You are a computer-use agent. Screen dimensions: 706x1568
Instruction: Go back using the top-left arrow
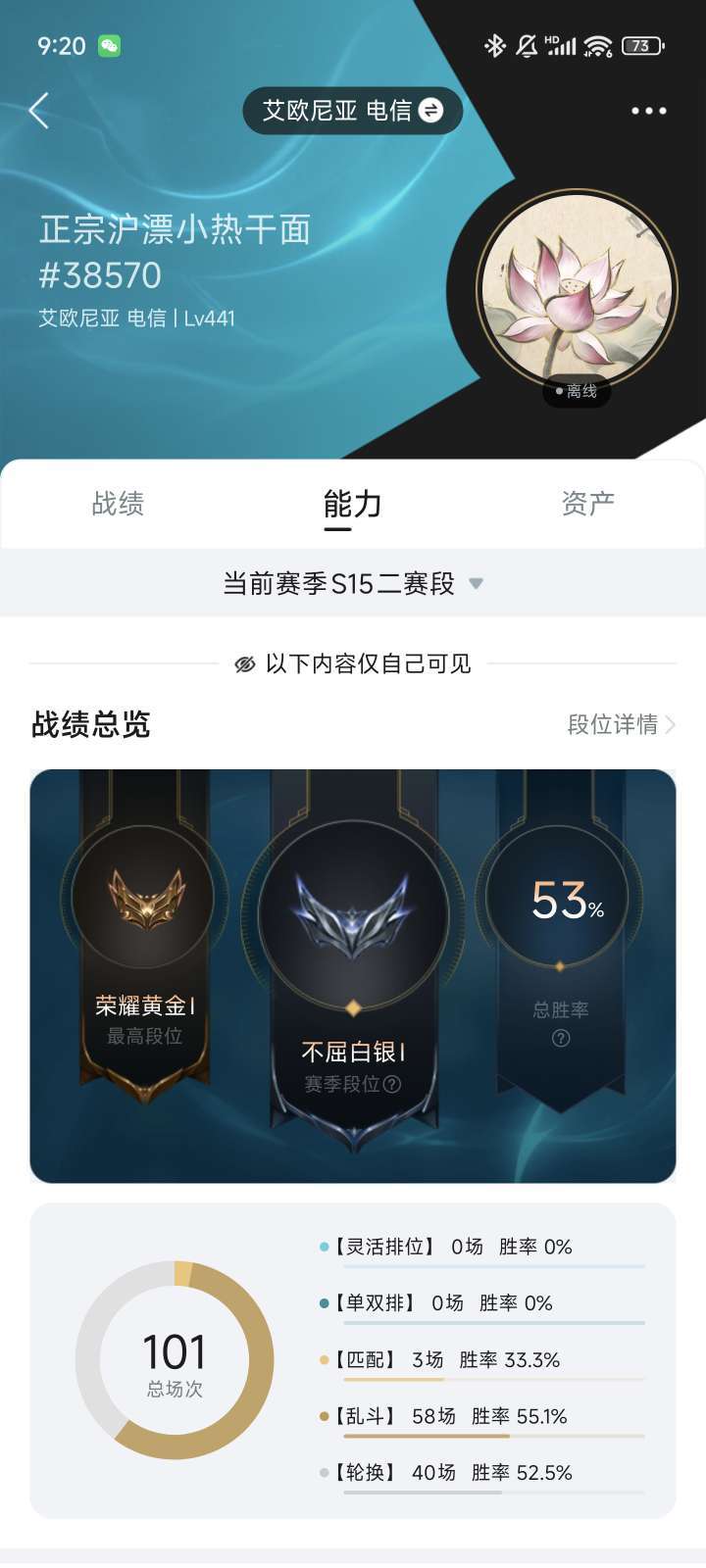tap(39, 111)
